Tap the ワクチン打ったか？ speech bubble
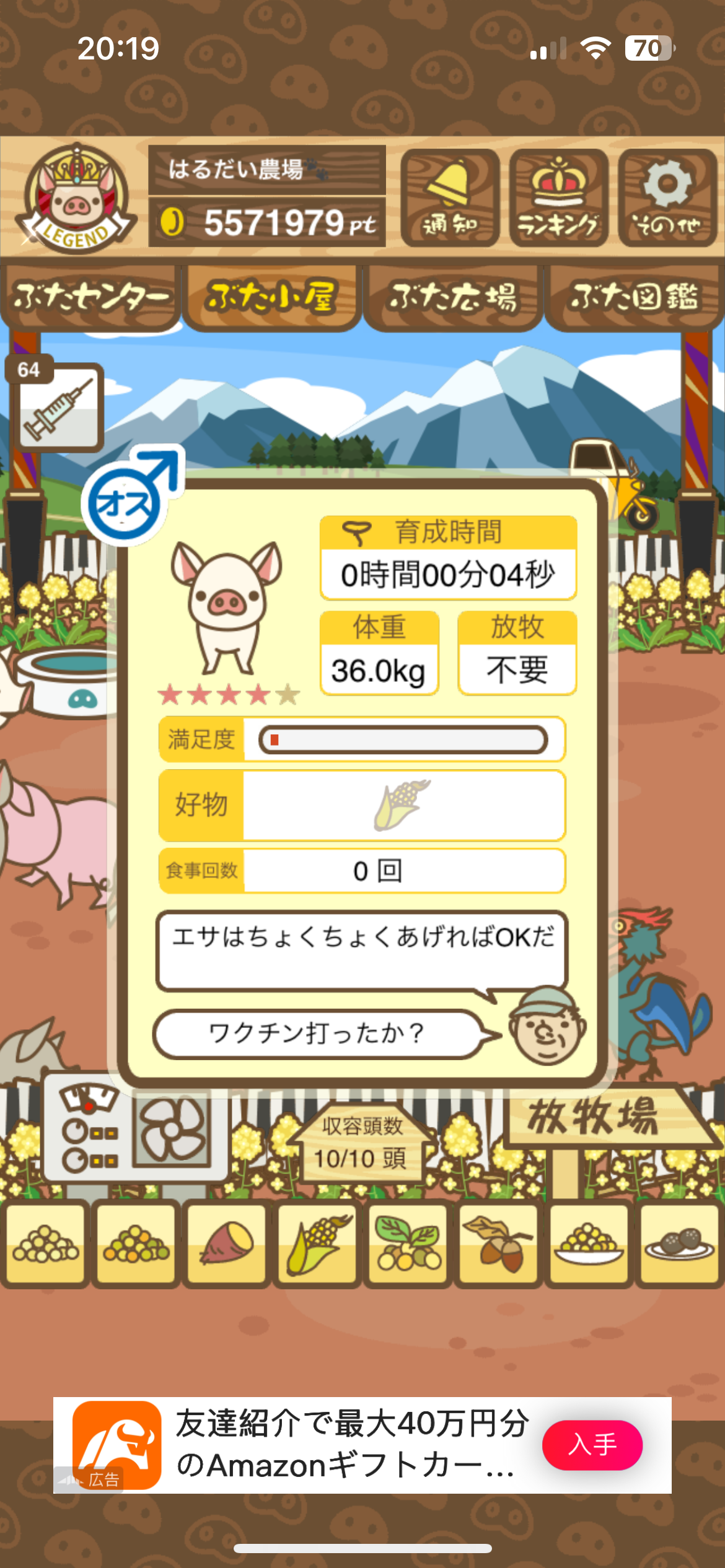 317,1033
